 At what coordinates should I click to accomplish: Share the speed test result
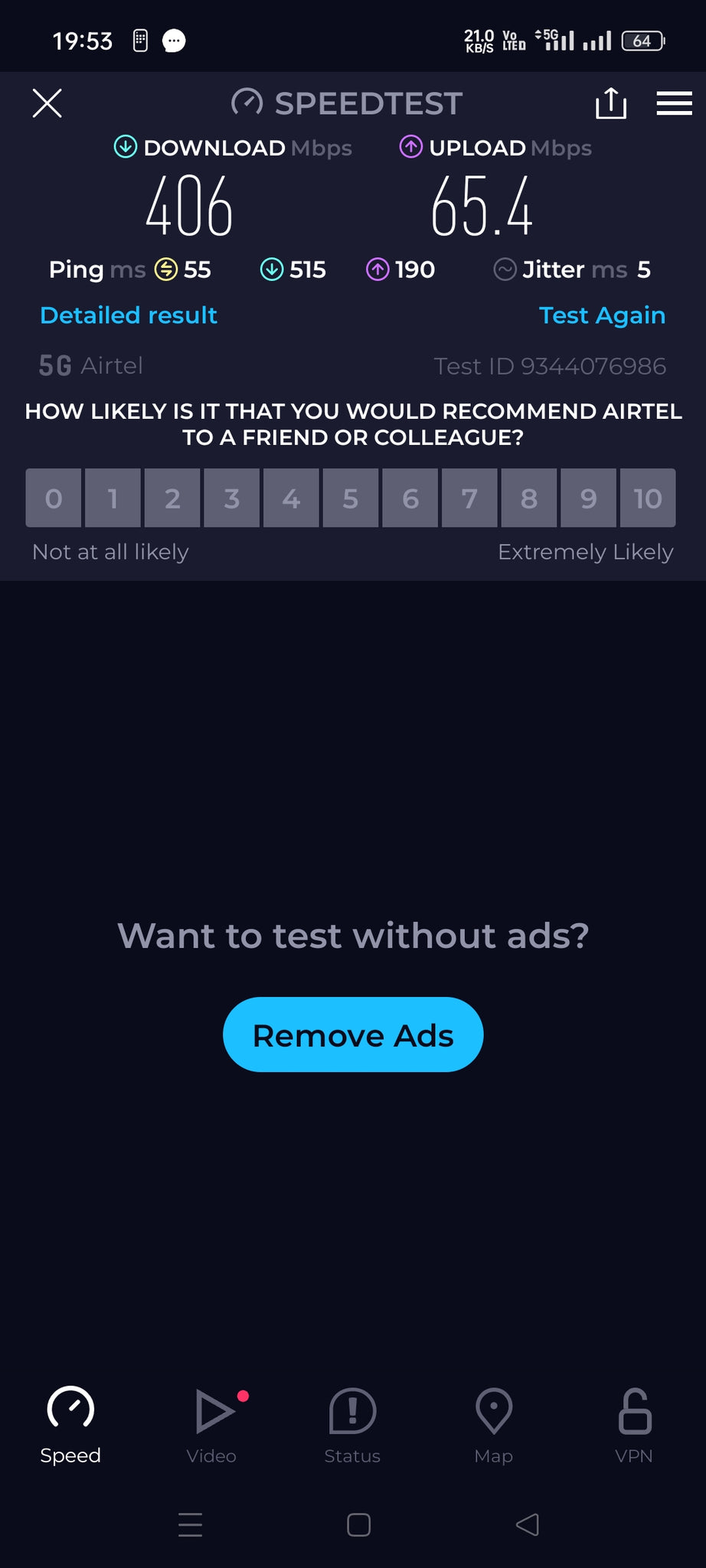[x=611, y=103]
